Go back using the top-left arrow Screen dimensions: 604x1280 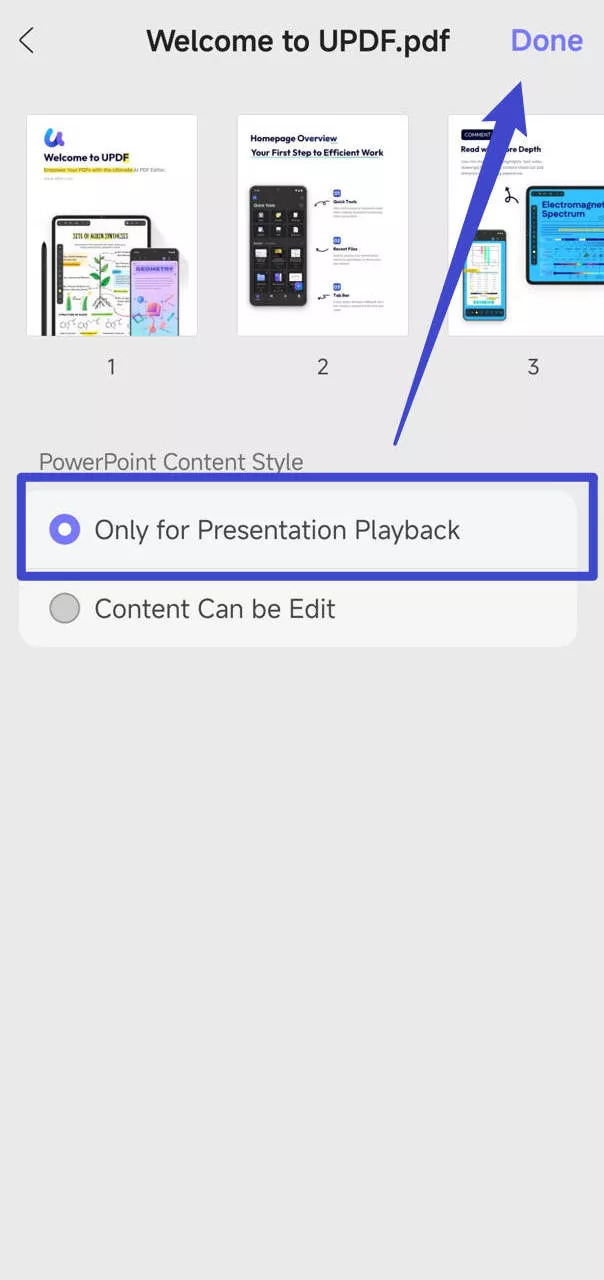pyautogui.click(x=27, y=41)
